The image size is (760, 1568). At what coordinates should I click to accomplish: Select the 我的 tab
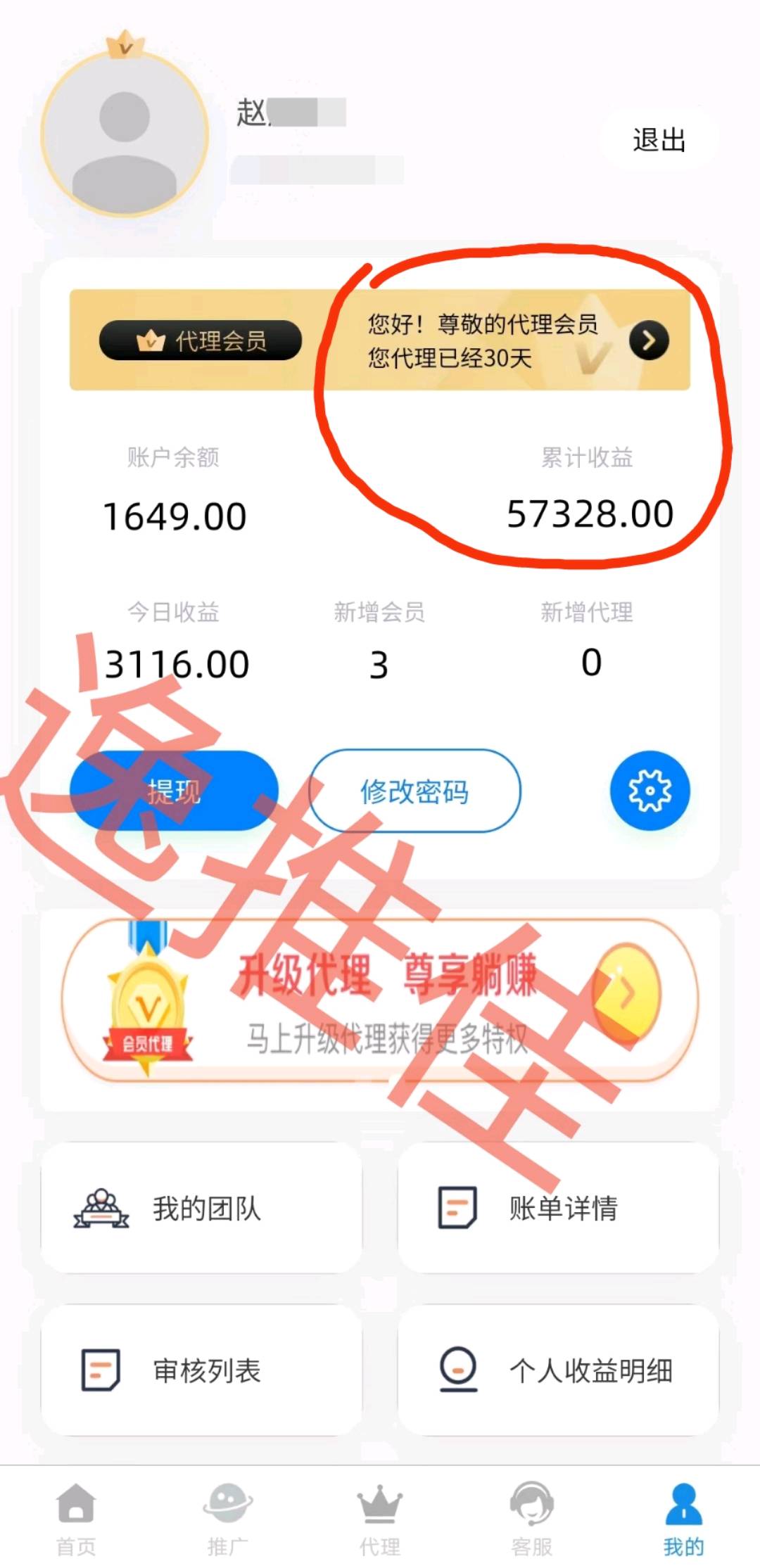[x=683, y=1518]
